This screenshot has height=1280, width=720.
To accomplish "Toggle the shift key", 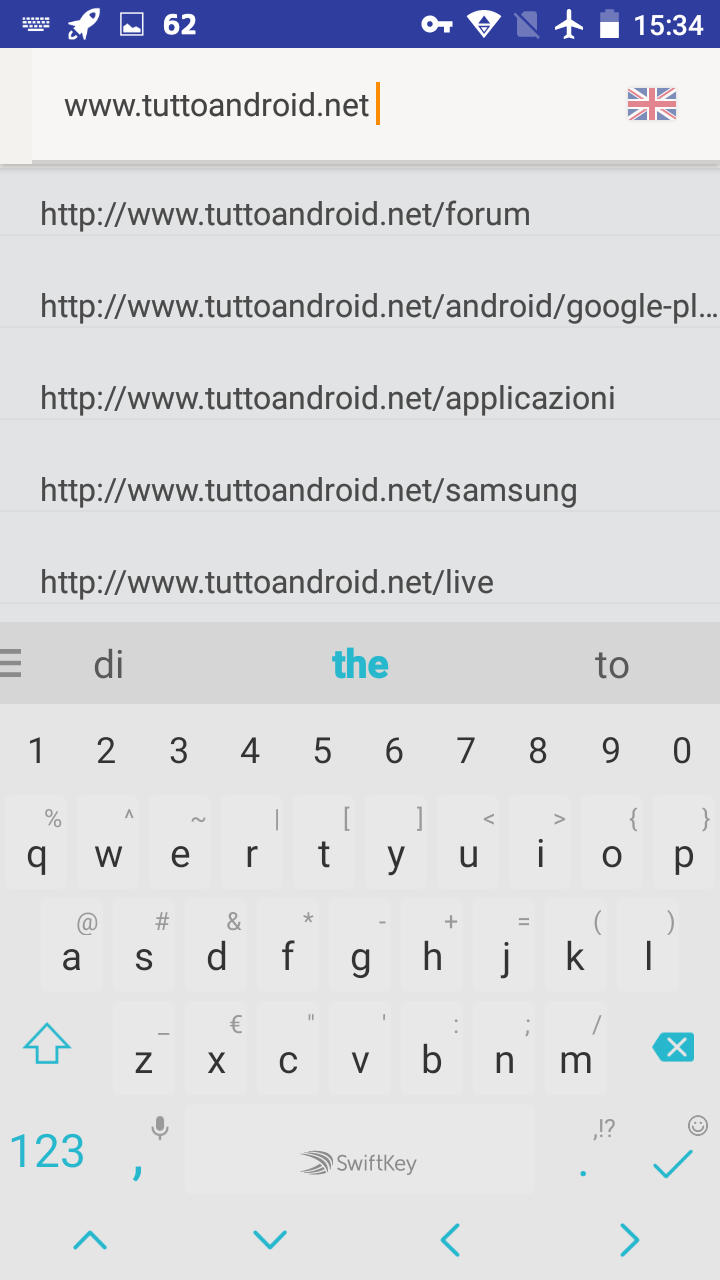I will (x=46, y=1045).
